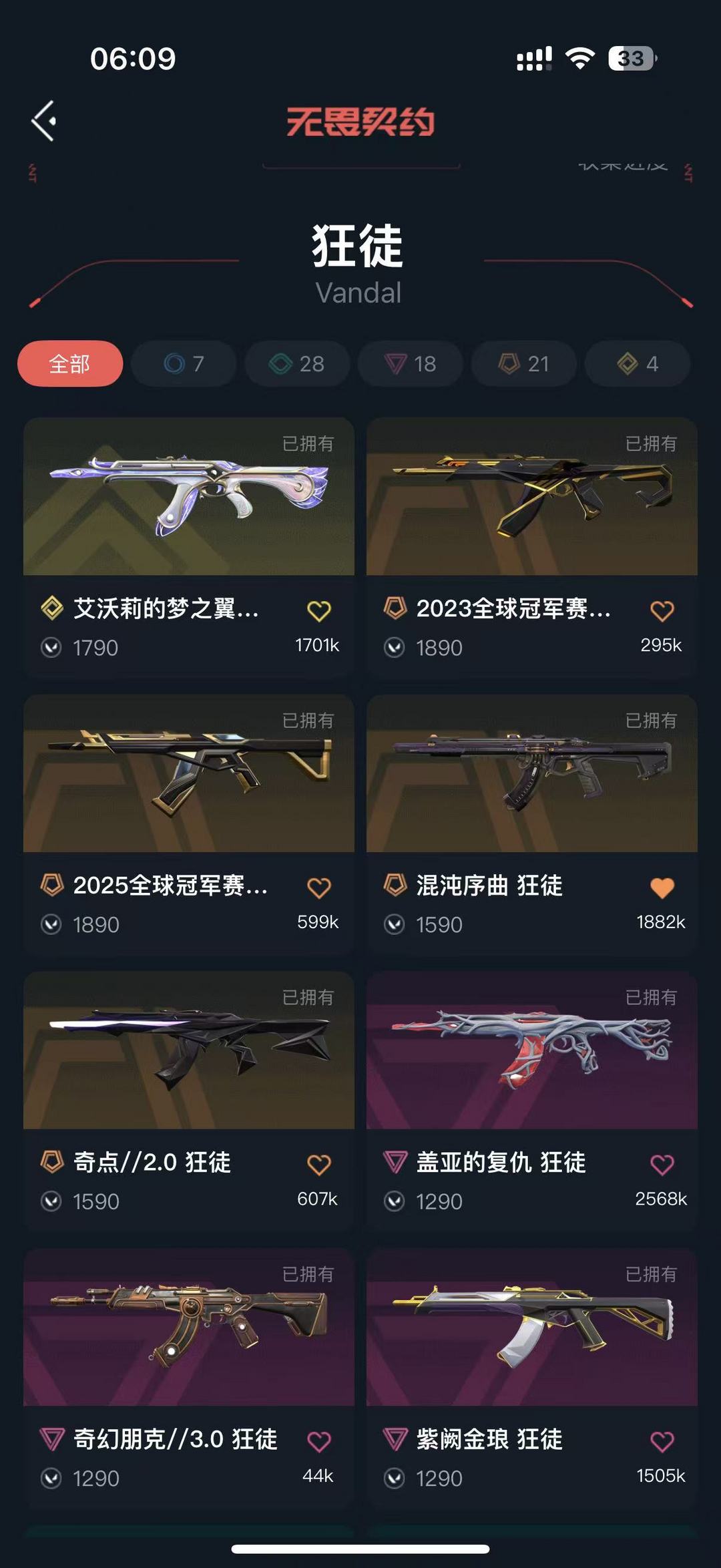
Task: Open the 紫阙金琅 狂徒 skin card
Action: click(x=532, y=1329)
